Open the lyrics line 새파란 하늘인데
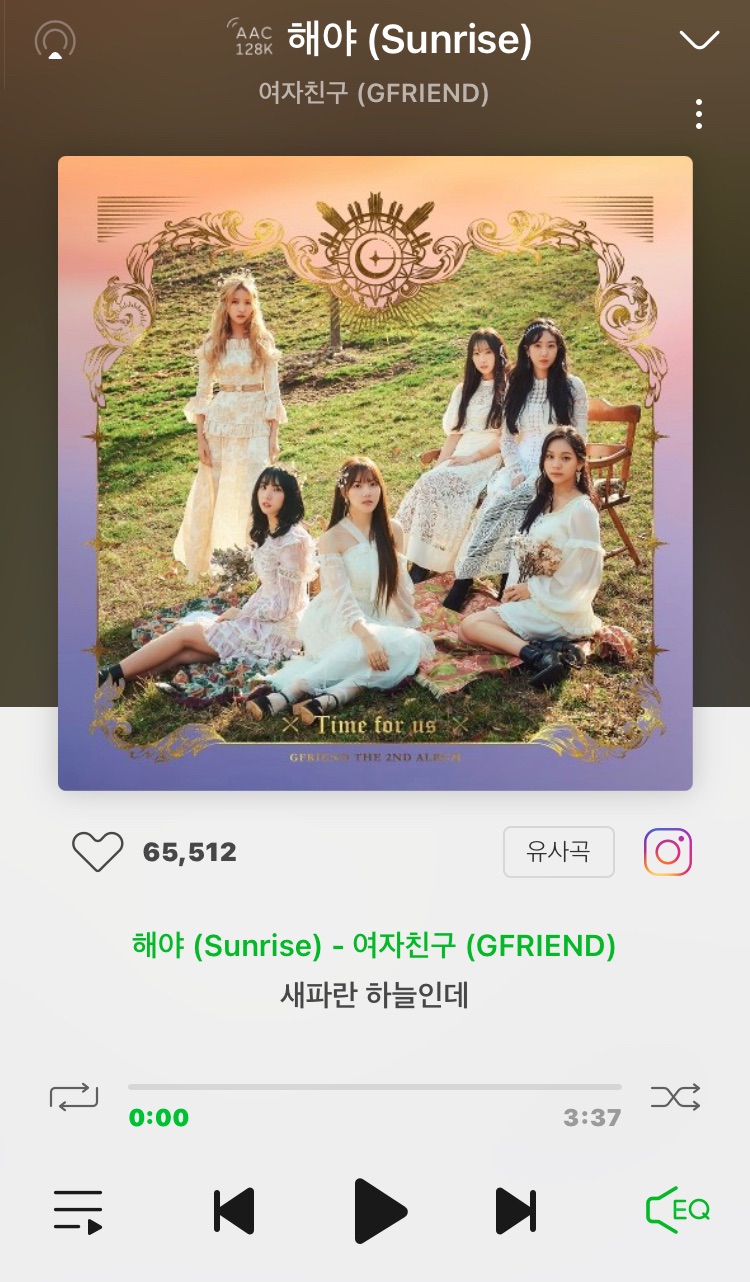 pos(375,996)
